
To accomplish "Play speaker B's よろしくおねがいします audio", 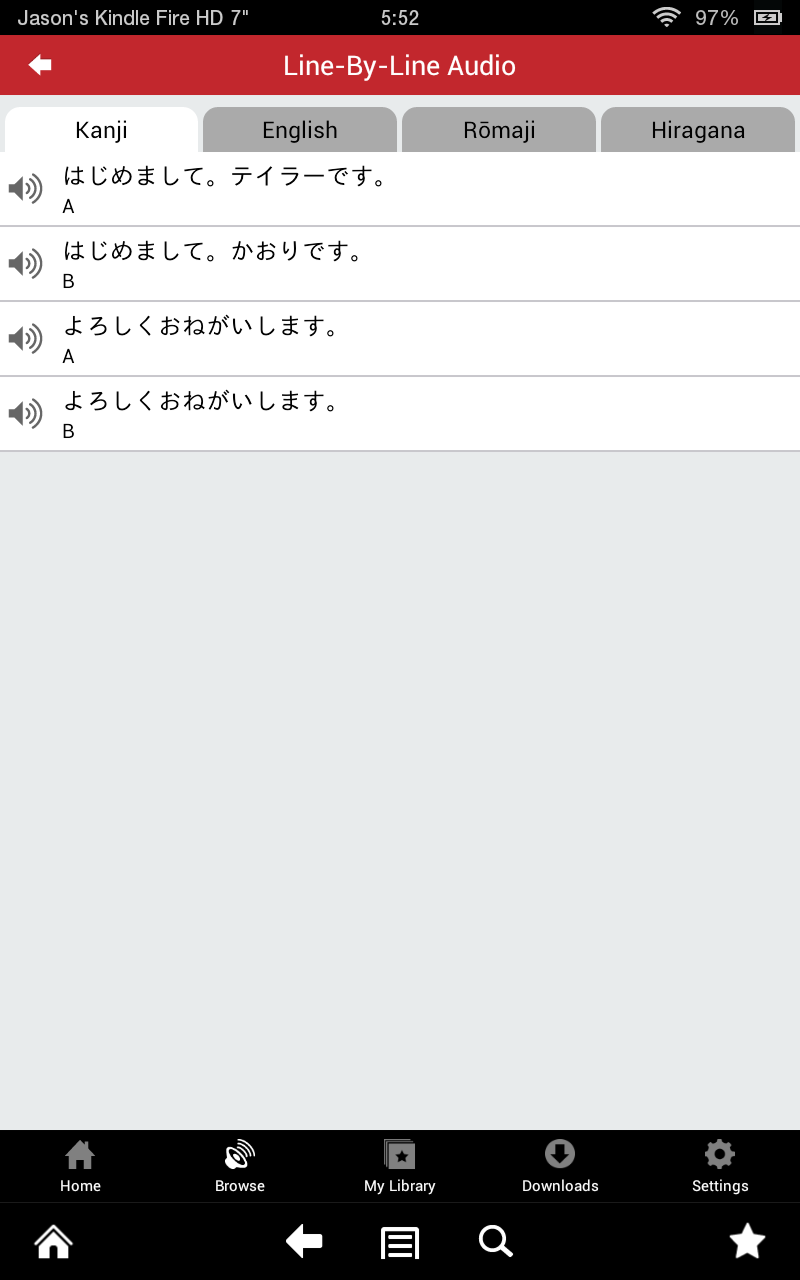I will (x=25, y=414).
